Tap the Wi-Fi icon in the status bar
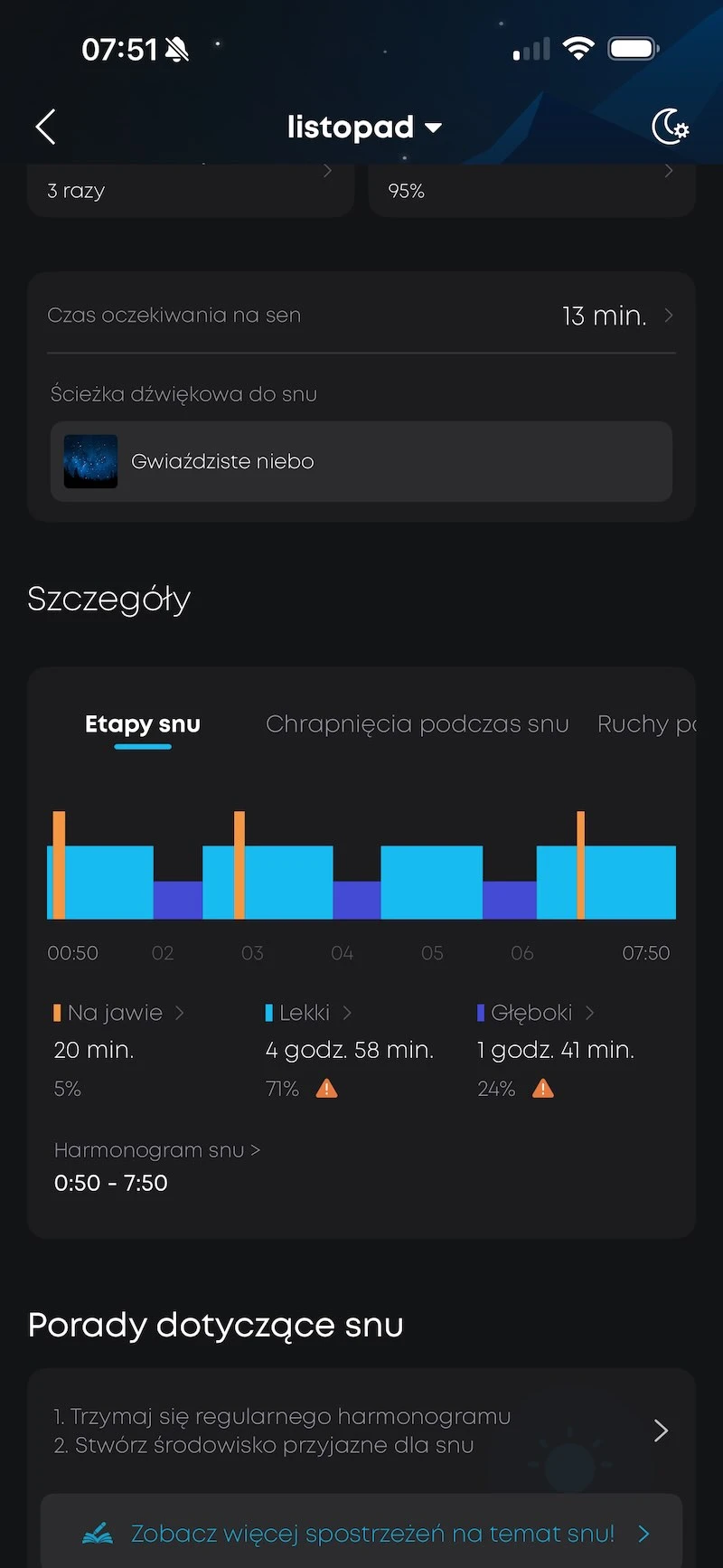This screenshot has height=1568, width=723. tap(579, 47)
